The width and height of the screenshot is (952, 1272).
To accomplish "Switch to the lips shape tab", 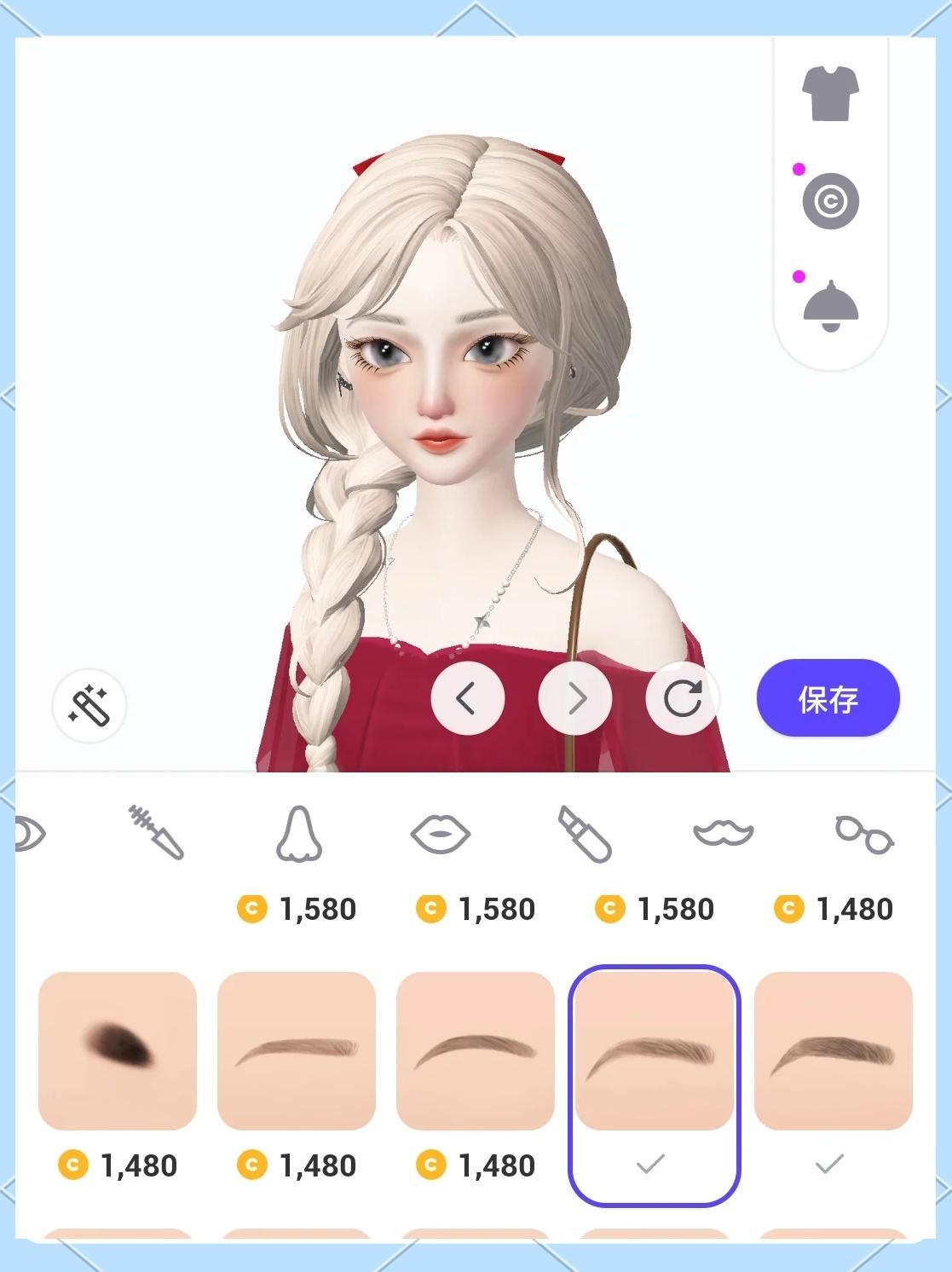I will tap(440, 833).
